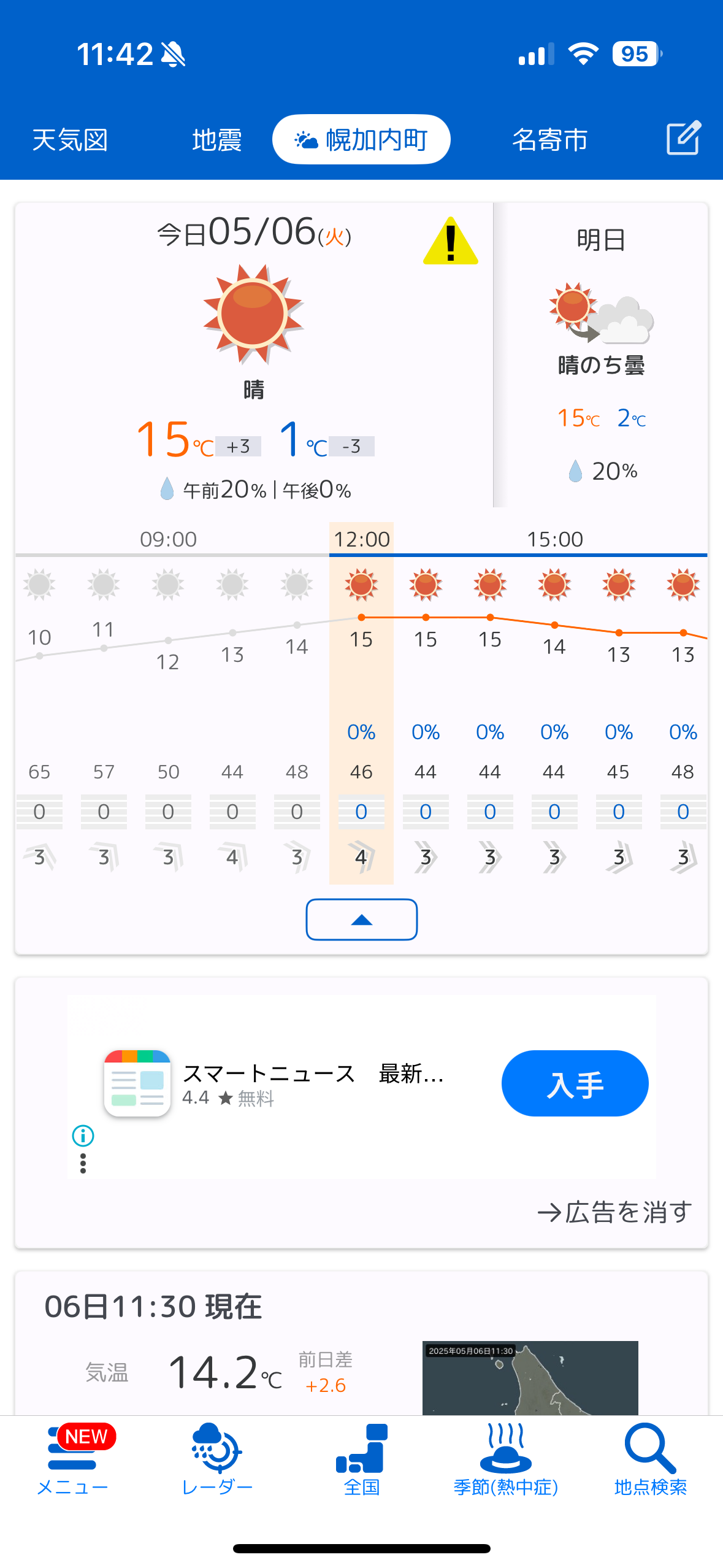Screen dimensions: 723x1568
Task: Open 地点検索 location search
Action: pyautogui.click(x=651, y=1460)
